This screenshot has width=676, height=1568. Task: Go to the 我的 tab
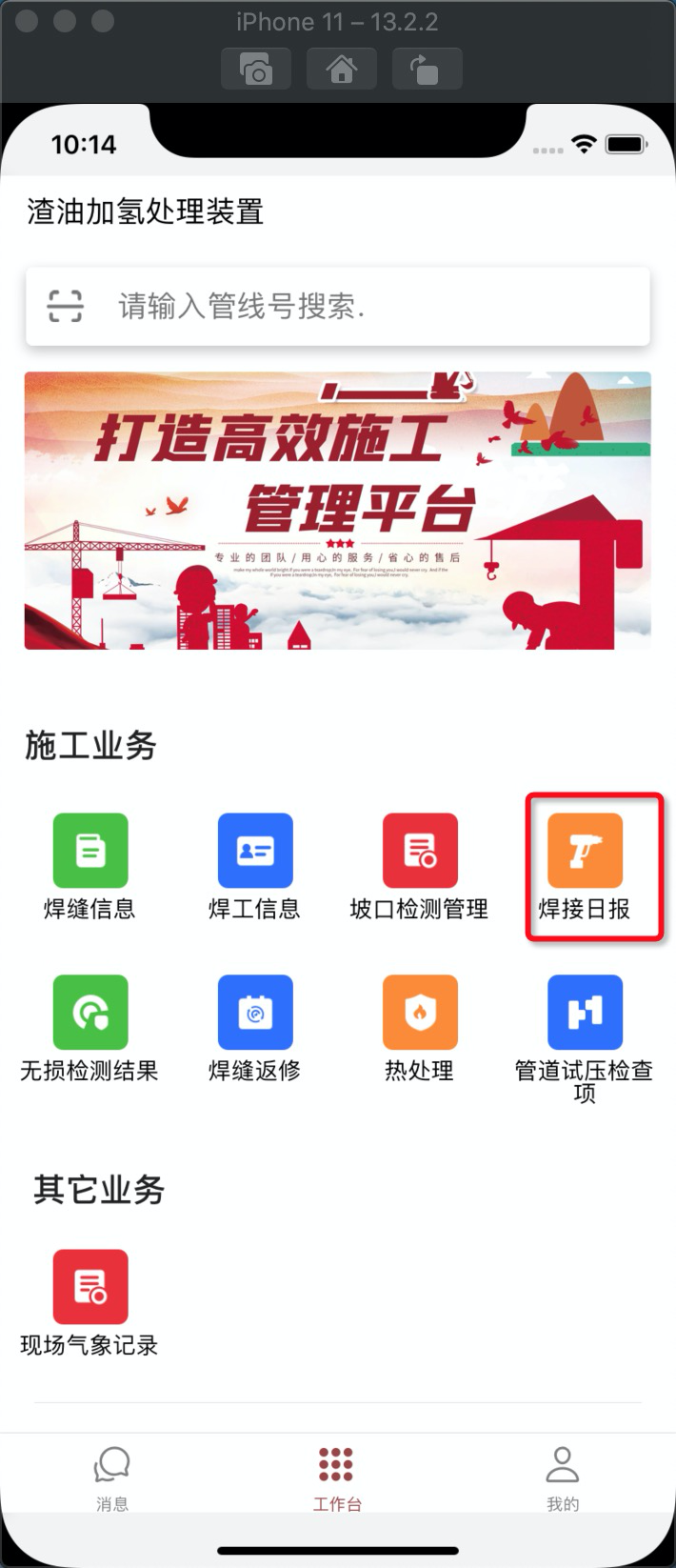point(562,1477)
